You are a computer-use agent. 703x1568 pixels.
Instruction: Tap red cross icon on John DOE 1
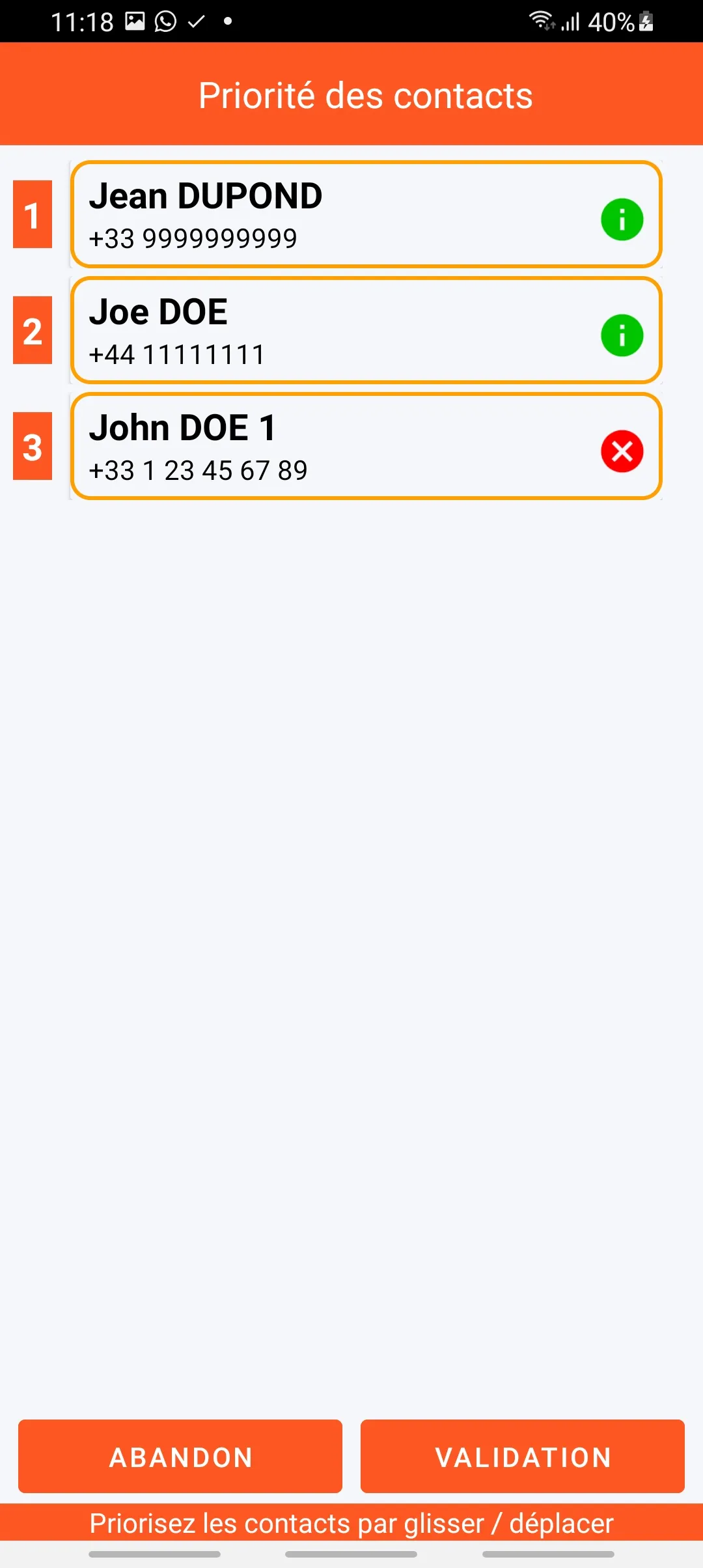click(622, 451)
